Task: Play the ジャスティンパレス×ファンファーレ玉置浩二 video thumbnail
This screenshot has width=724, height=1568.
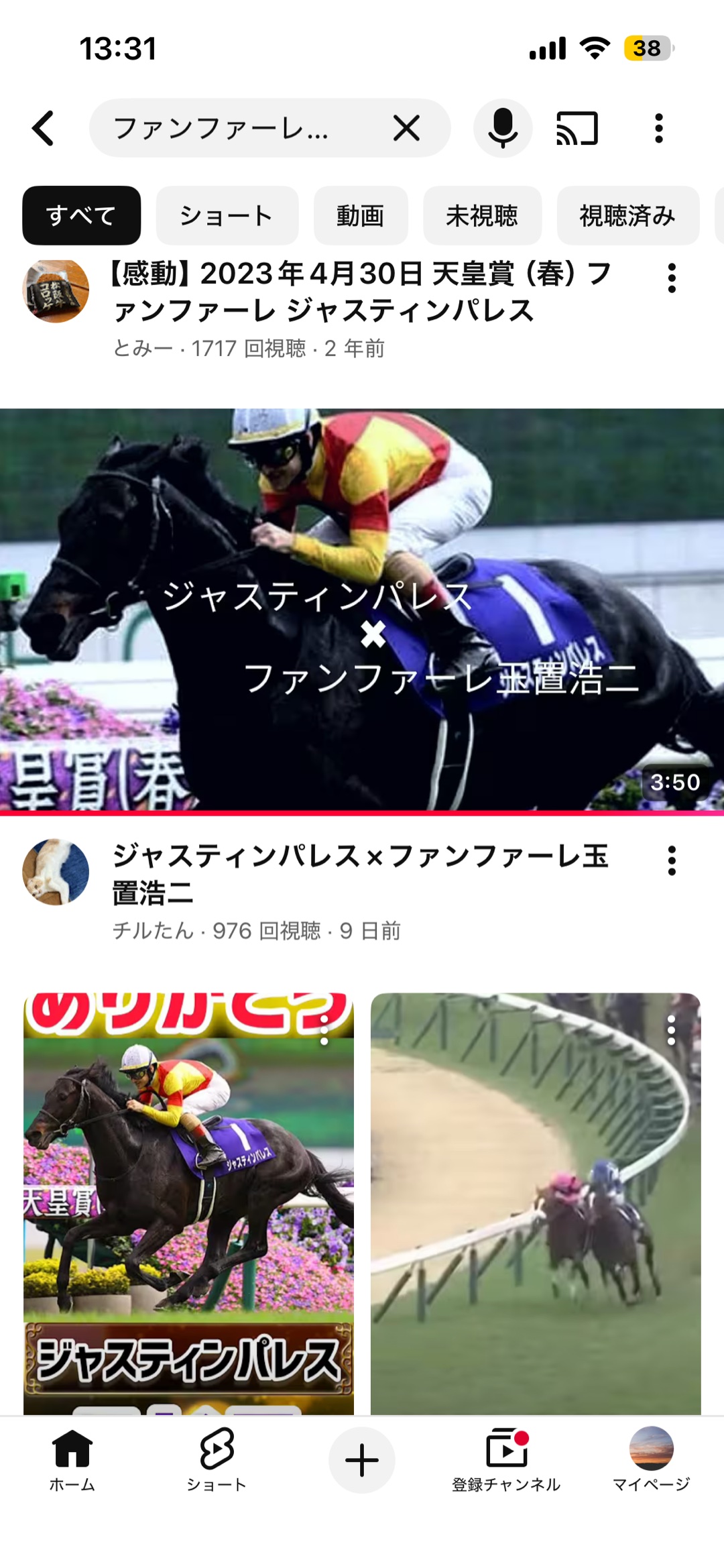Action: coord(362,609)
